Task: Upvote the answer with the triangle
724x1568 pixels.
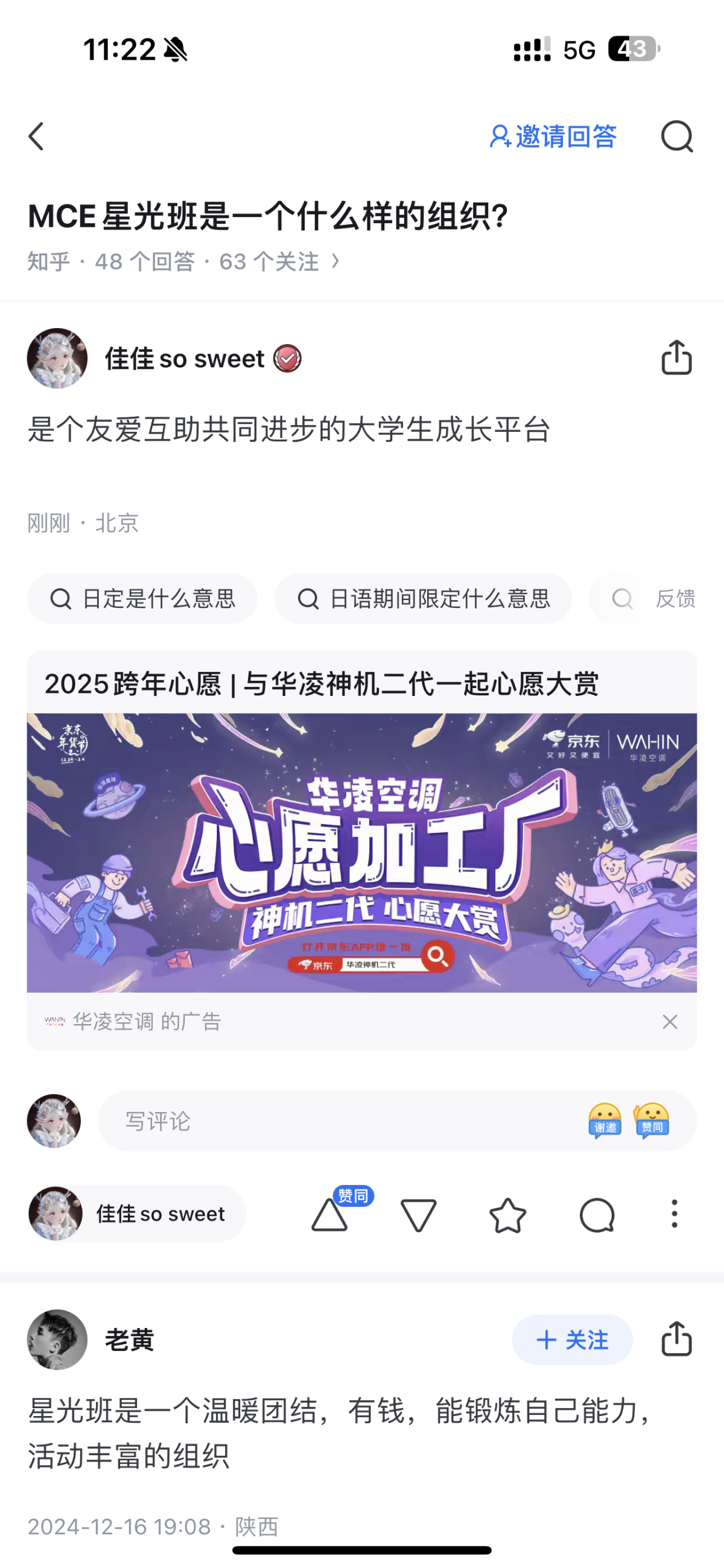Action: point(329,1215)
